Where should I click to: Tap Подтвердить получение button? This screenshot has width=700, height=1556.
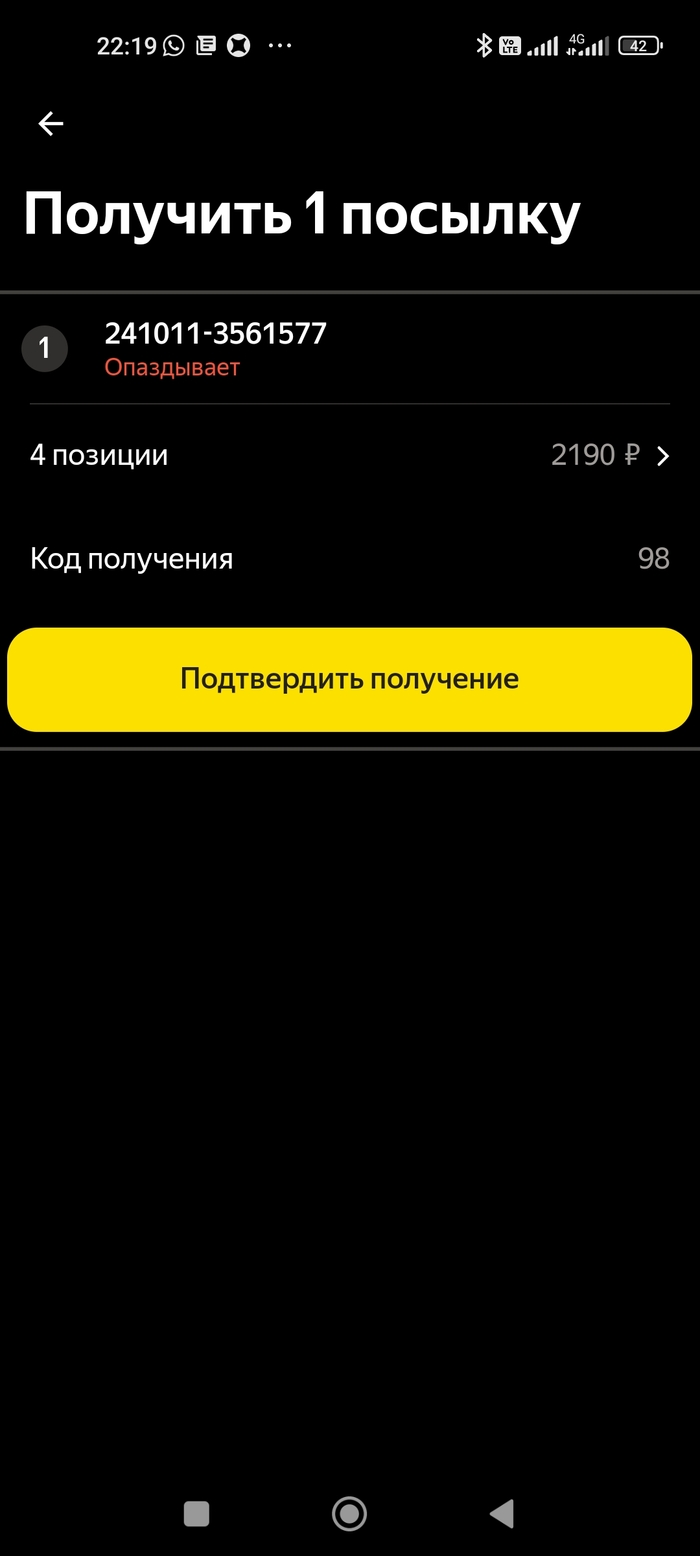(350, 680)
